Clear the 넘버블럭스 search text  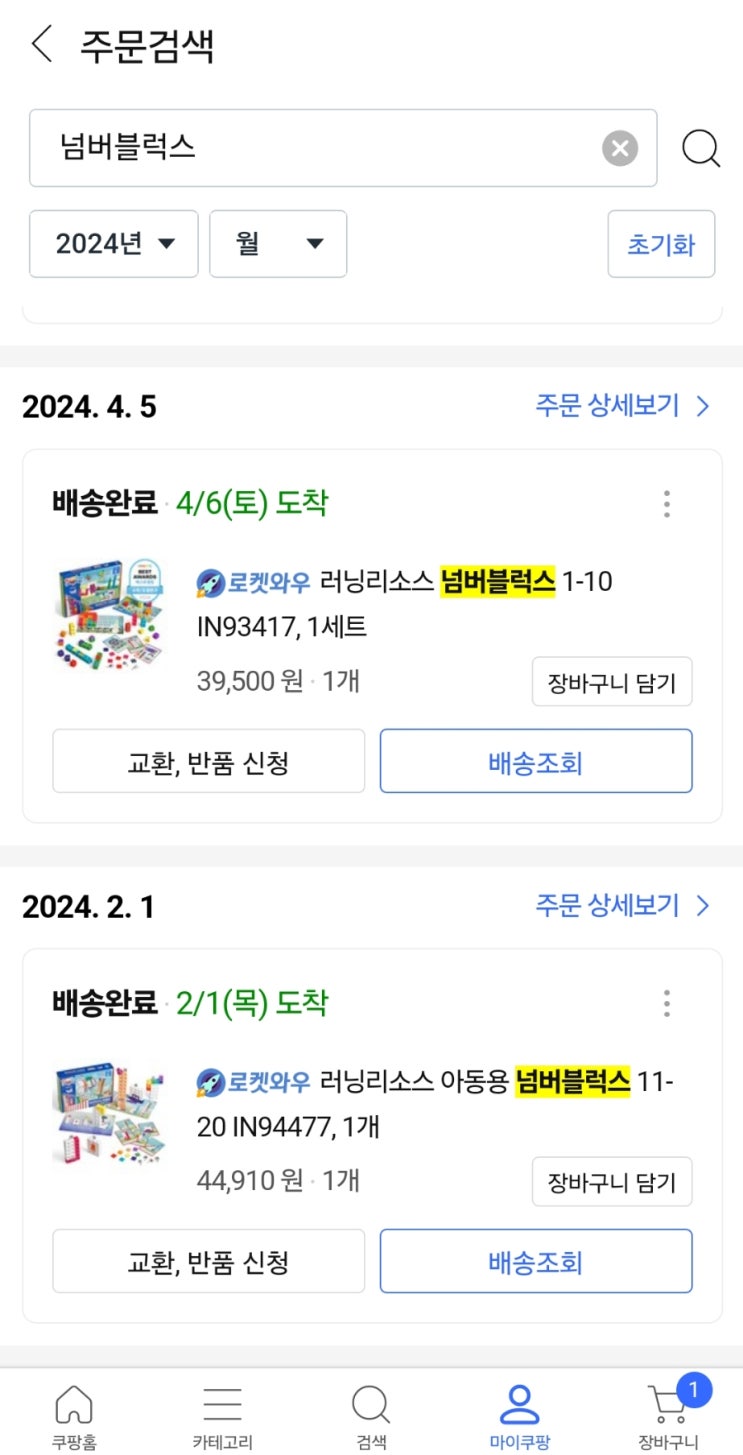coord(620,149)
